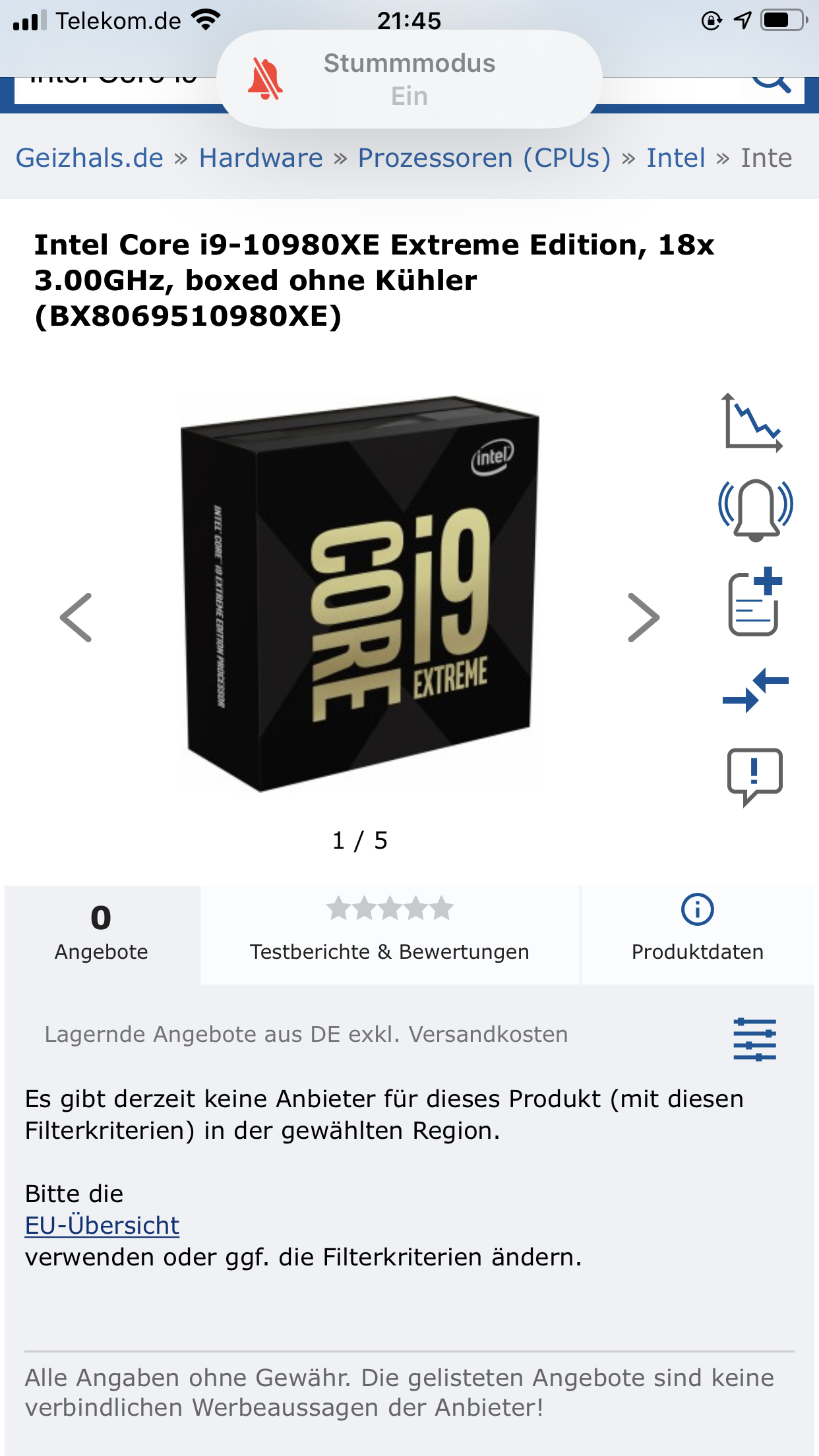Add product to comparison
This screenshot has width=819, height=1456.
point(755,690)
